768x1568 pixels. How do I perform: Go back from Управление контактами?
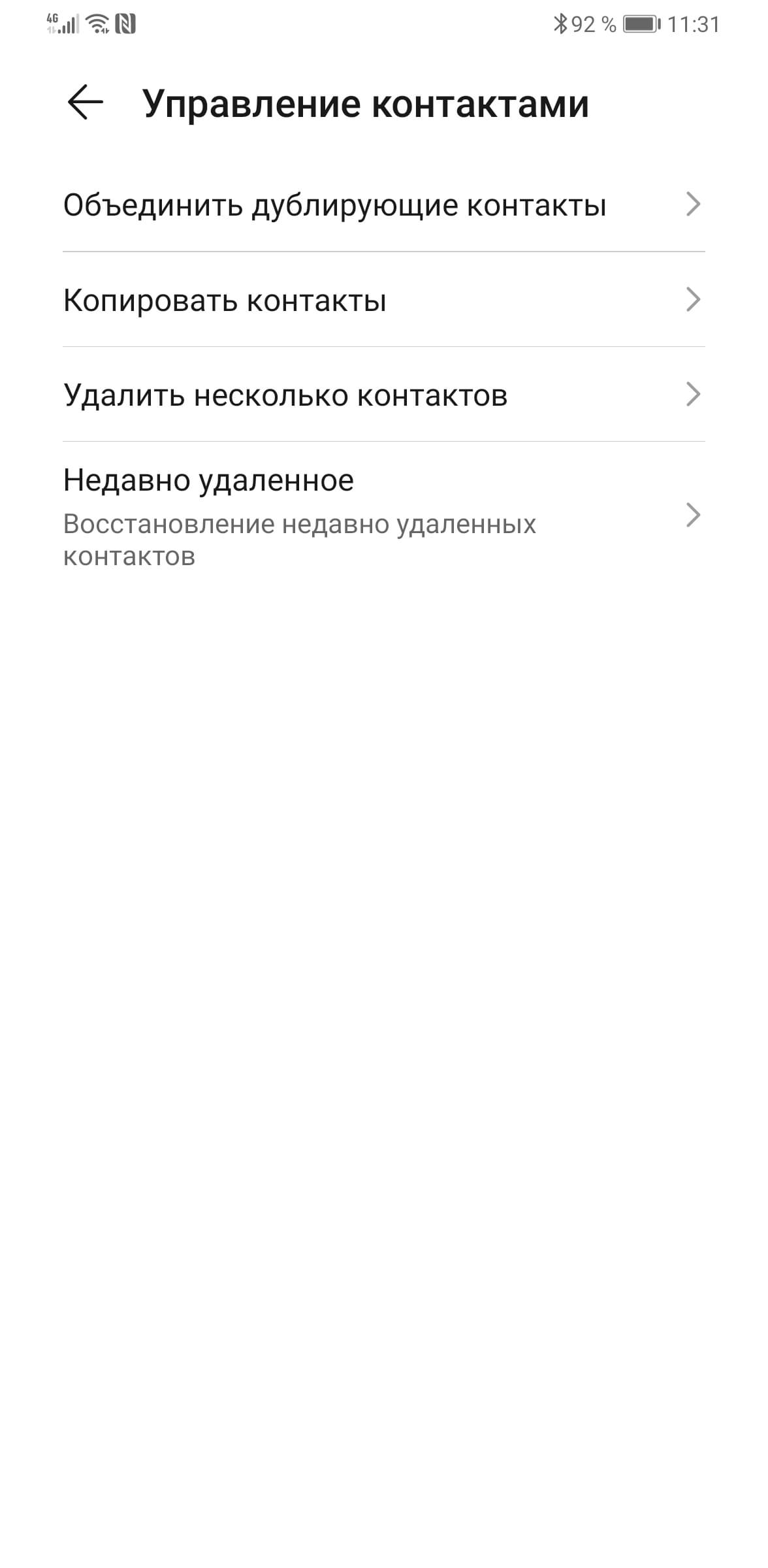pos(86,103)
